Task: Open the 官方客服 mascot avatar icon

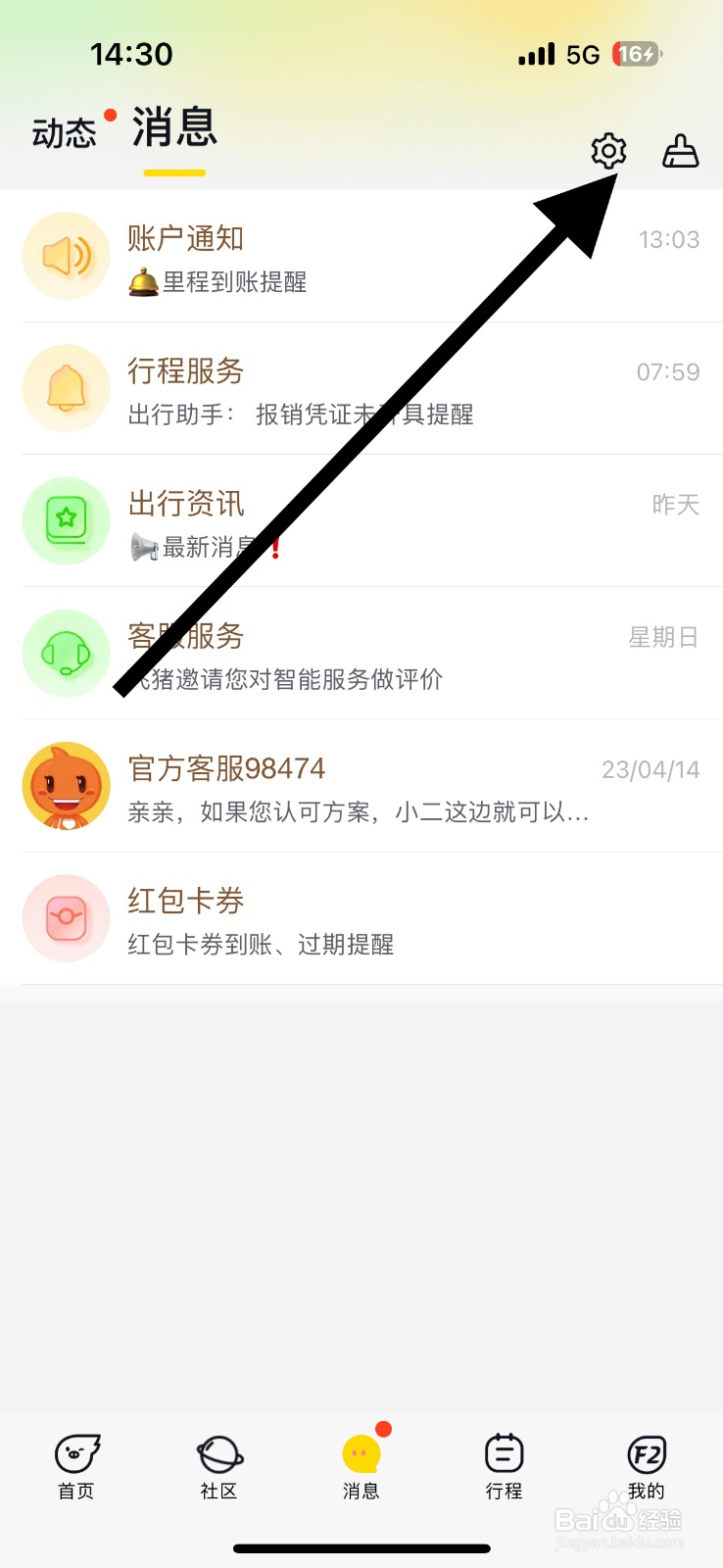Action: pos(66,786)
